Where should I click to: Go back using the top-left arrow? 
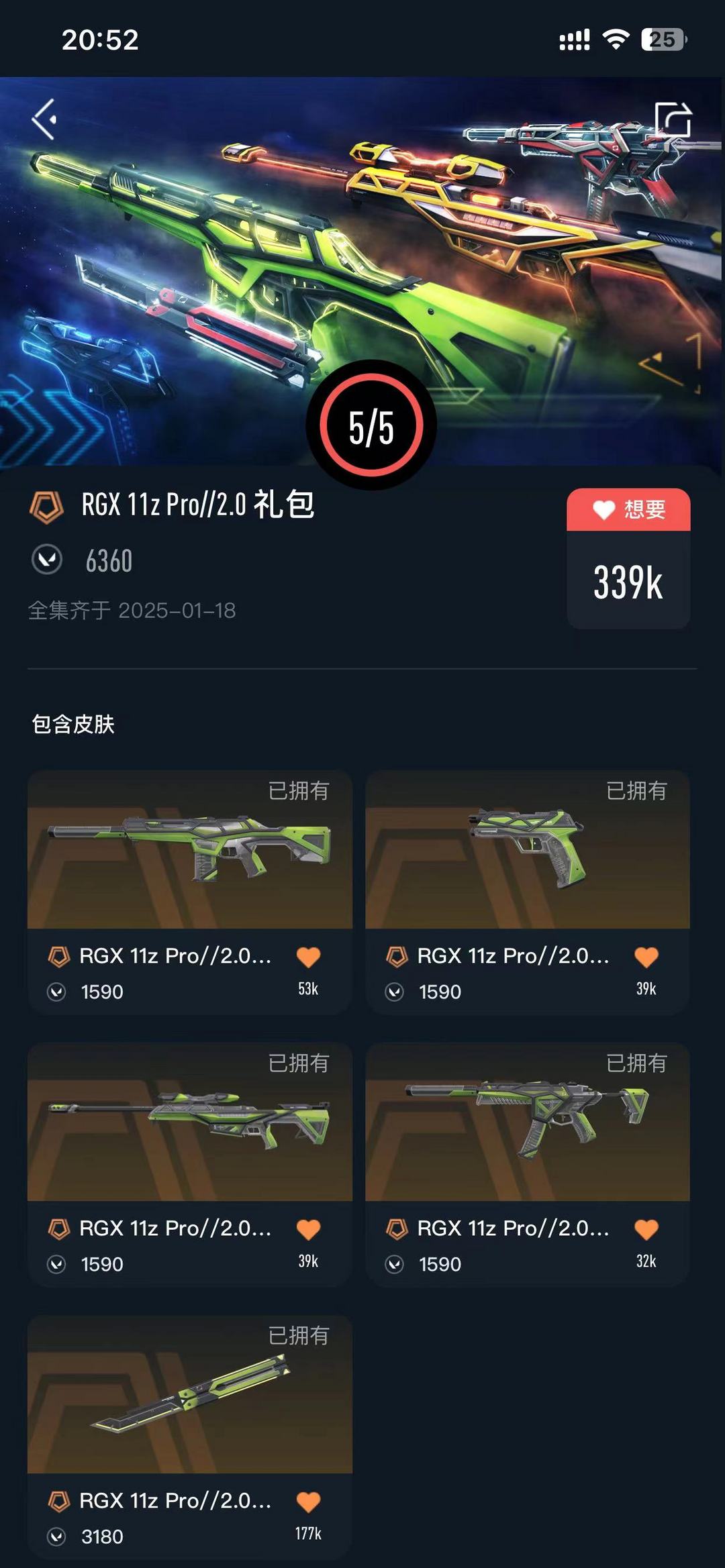(x=44, y=119)
